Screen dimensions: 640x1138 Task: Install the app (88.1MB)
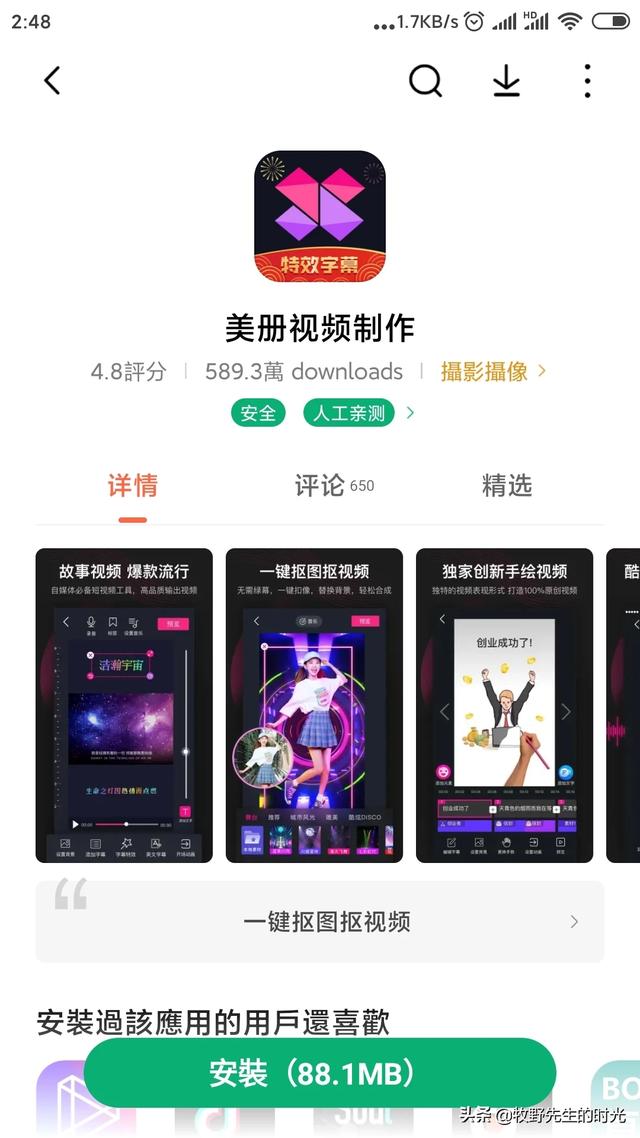click(320, 1073)
